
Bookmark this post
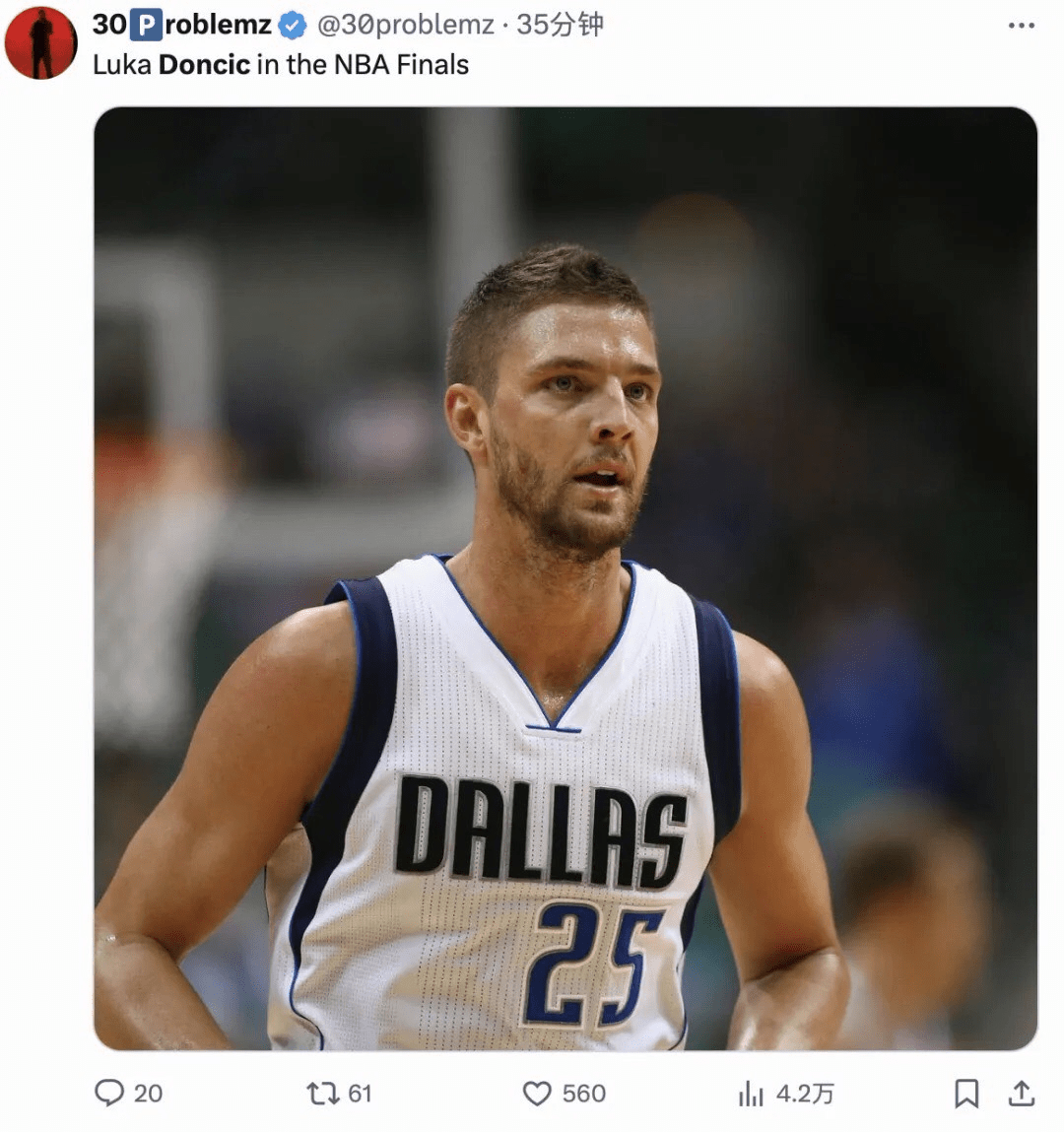[966, 1093]
